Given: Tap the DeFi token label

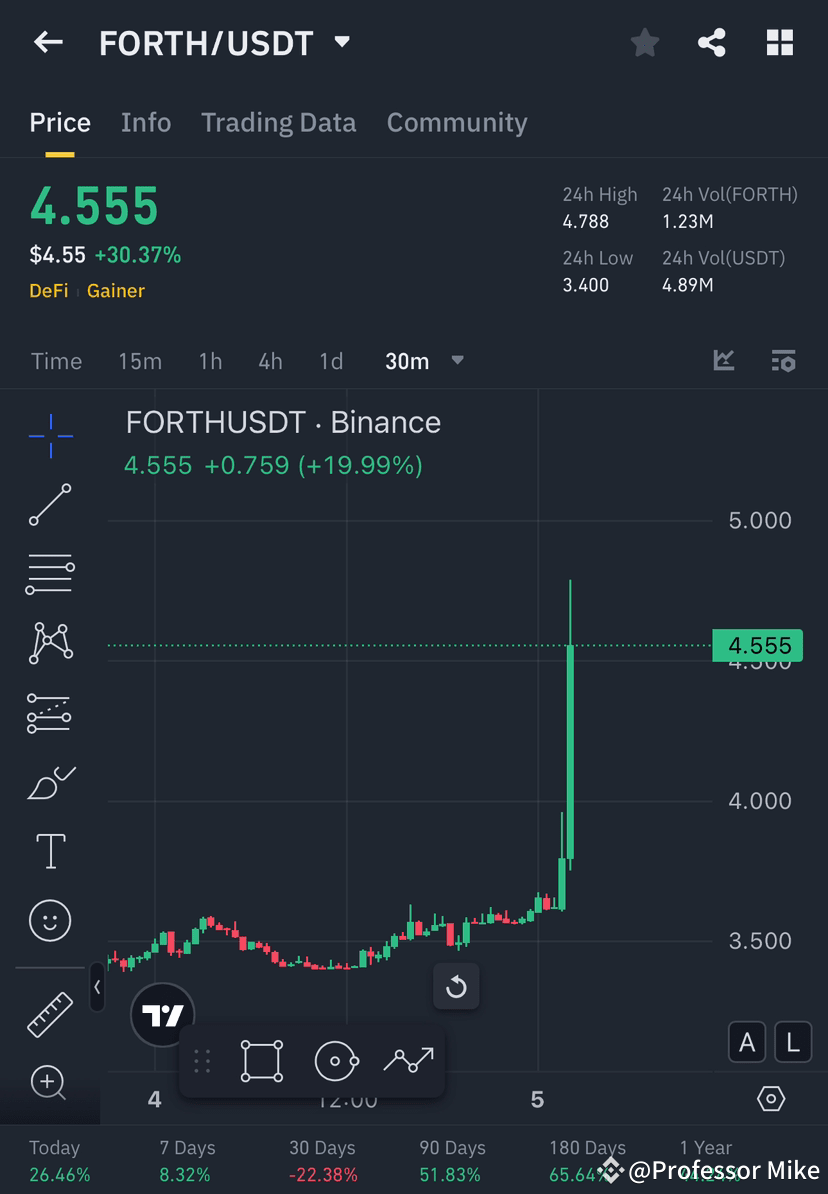Looking at the screenshot, I should 48,291.
